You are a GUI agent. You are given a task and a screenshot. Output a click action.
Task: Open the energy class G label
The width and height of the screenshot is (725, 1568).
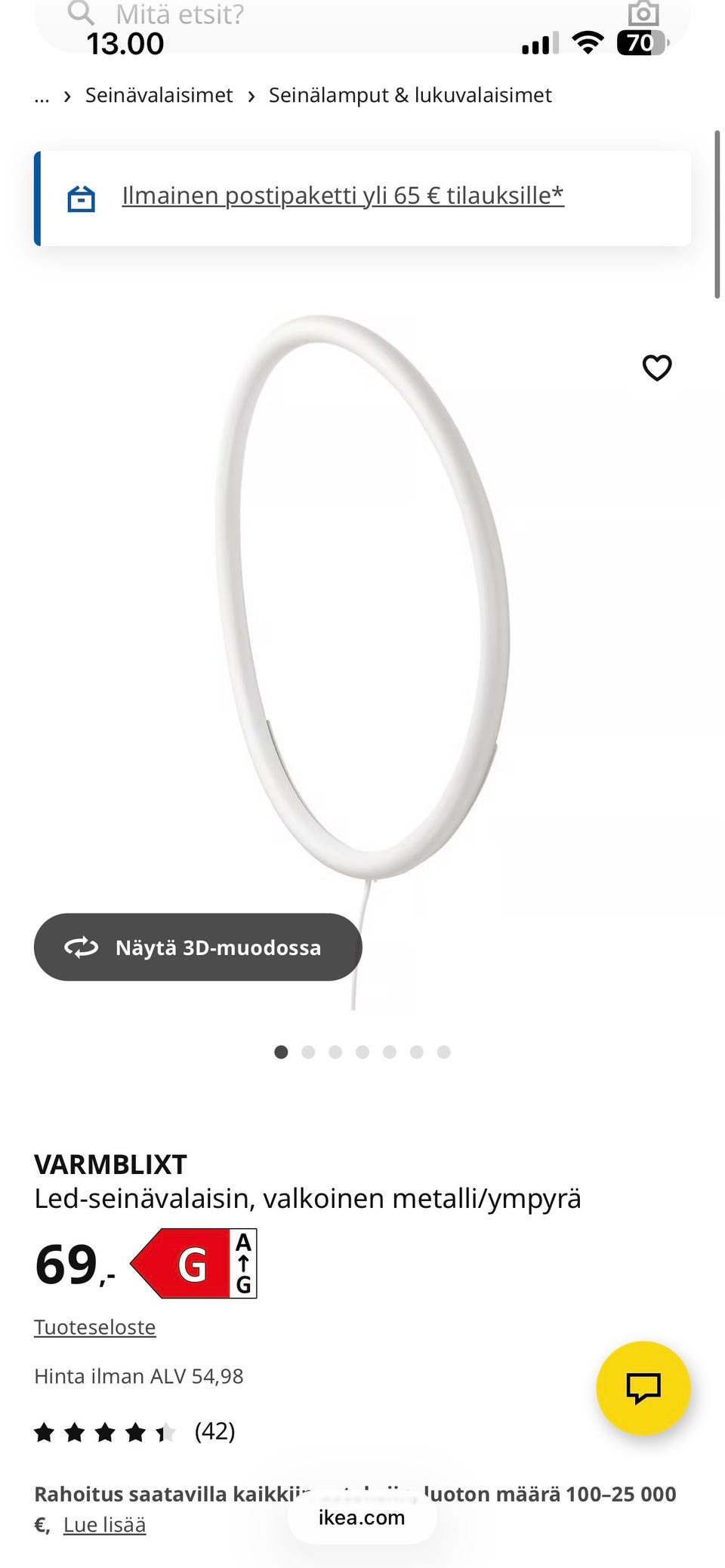tap(193, 1264)
